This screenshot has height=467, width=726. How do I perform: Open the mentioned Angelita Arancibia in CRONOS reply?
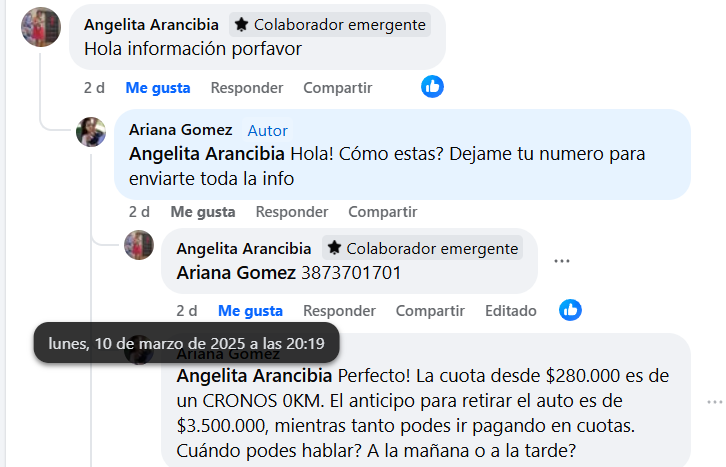(x=255, y=377)
